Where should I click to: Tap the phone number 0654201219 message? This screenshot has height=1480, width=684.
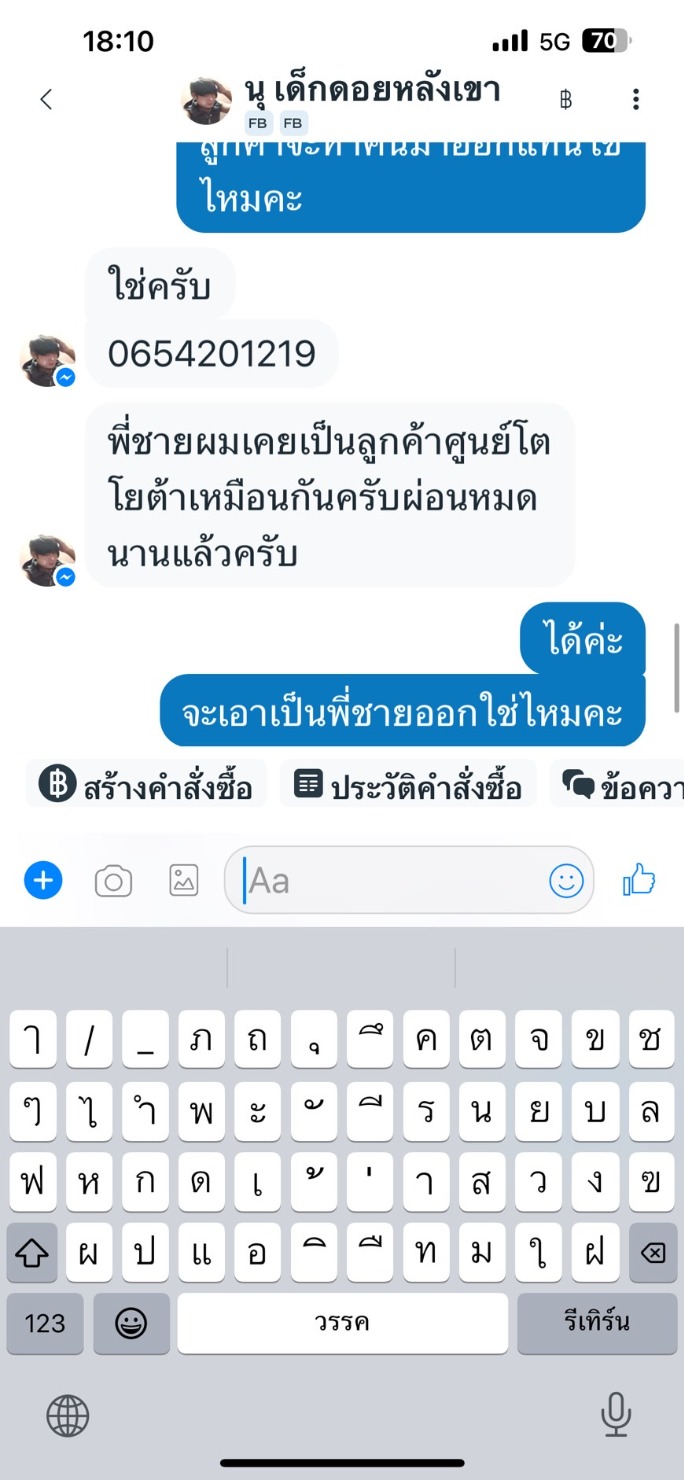pos(212,353)
